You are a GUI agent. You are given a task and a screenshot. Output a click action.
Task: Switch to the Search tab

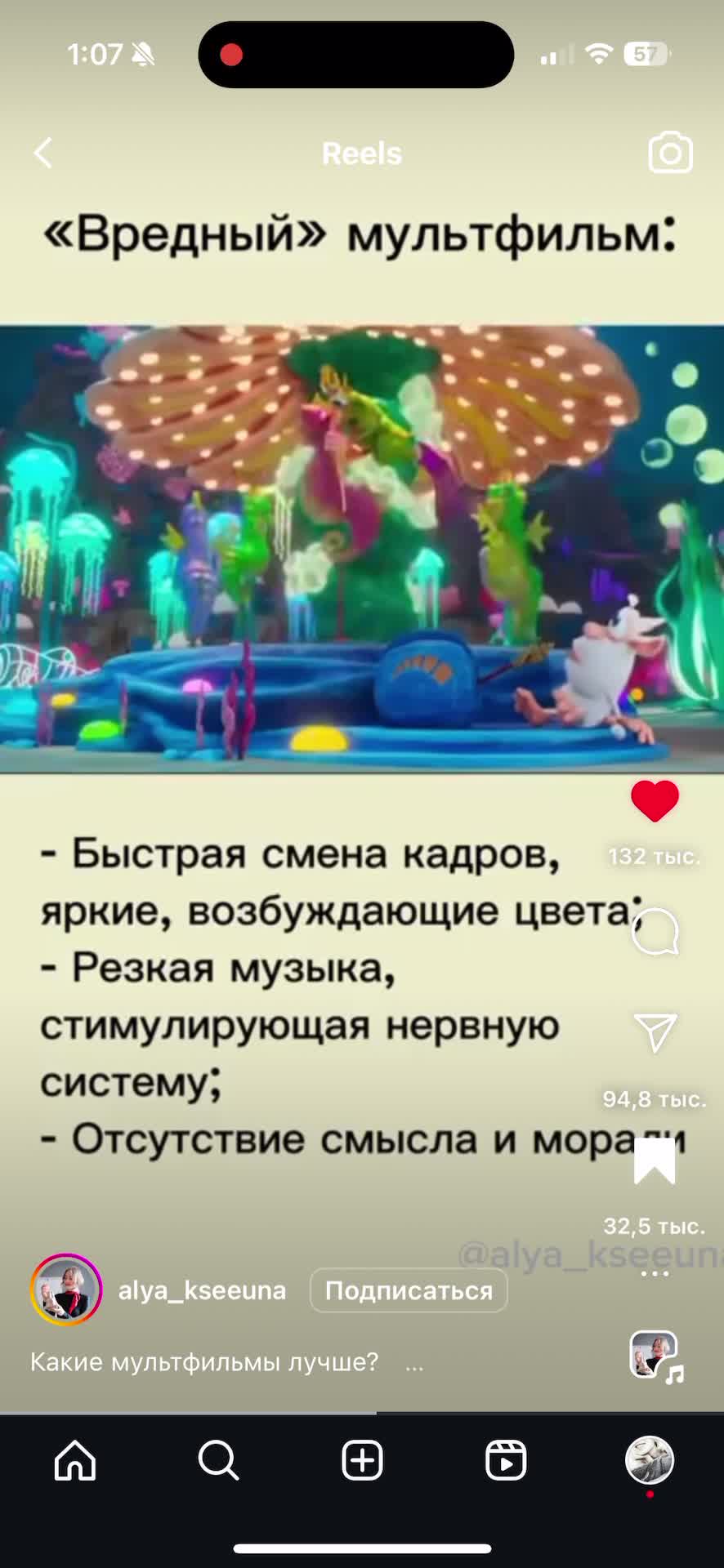(218, 1460)
